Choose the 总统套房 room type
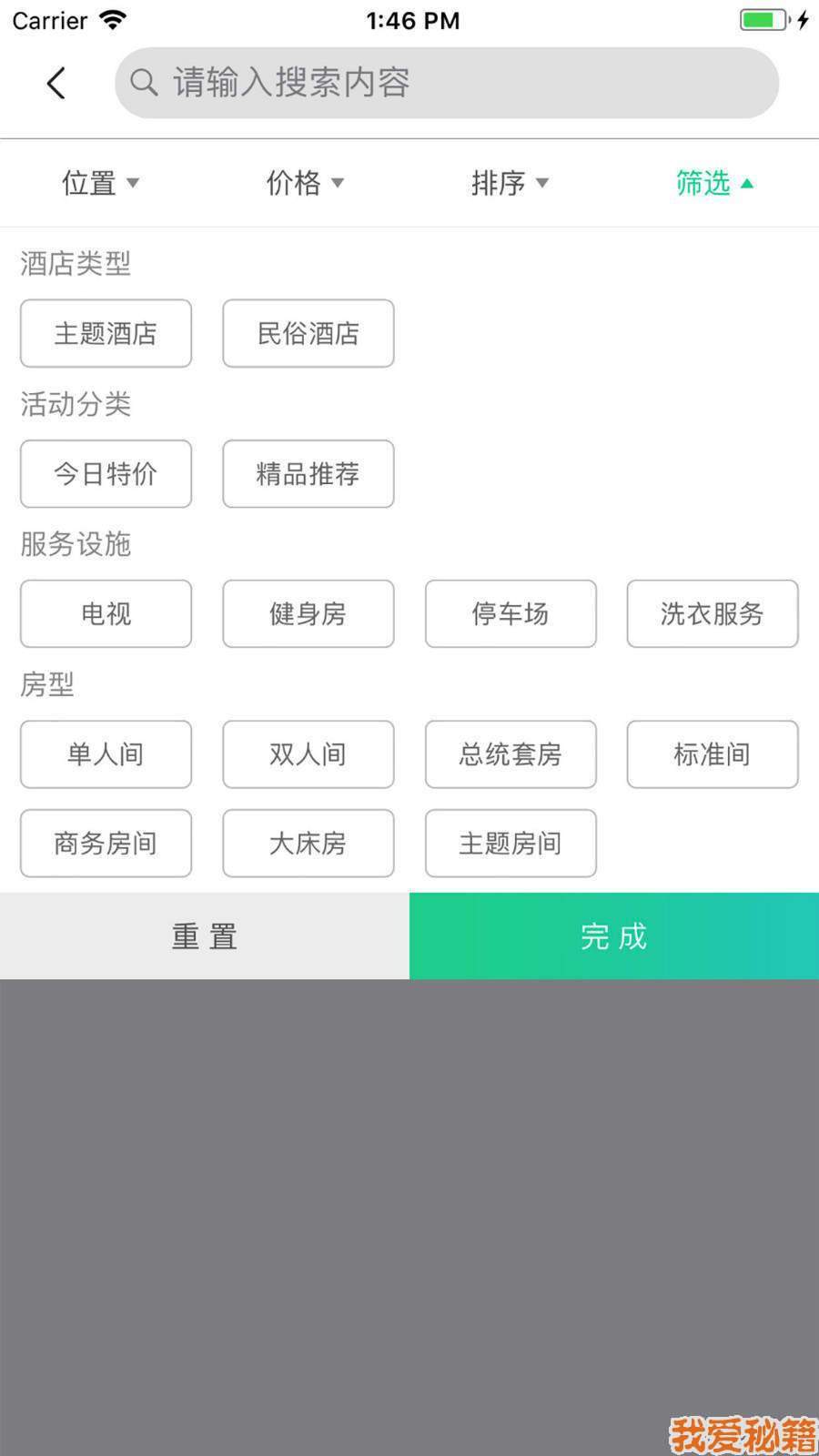The image size is (819, 1456). tap(511, 754)
